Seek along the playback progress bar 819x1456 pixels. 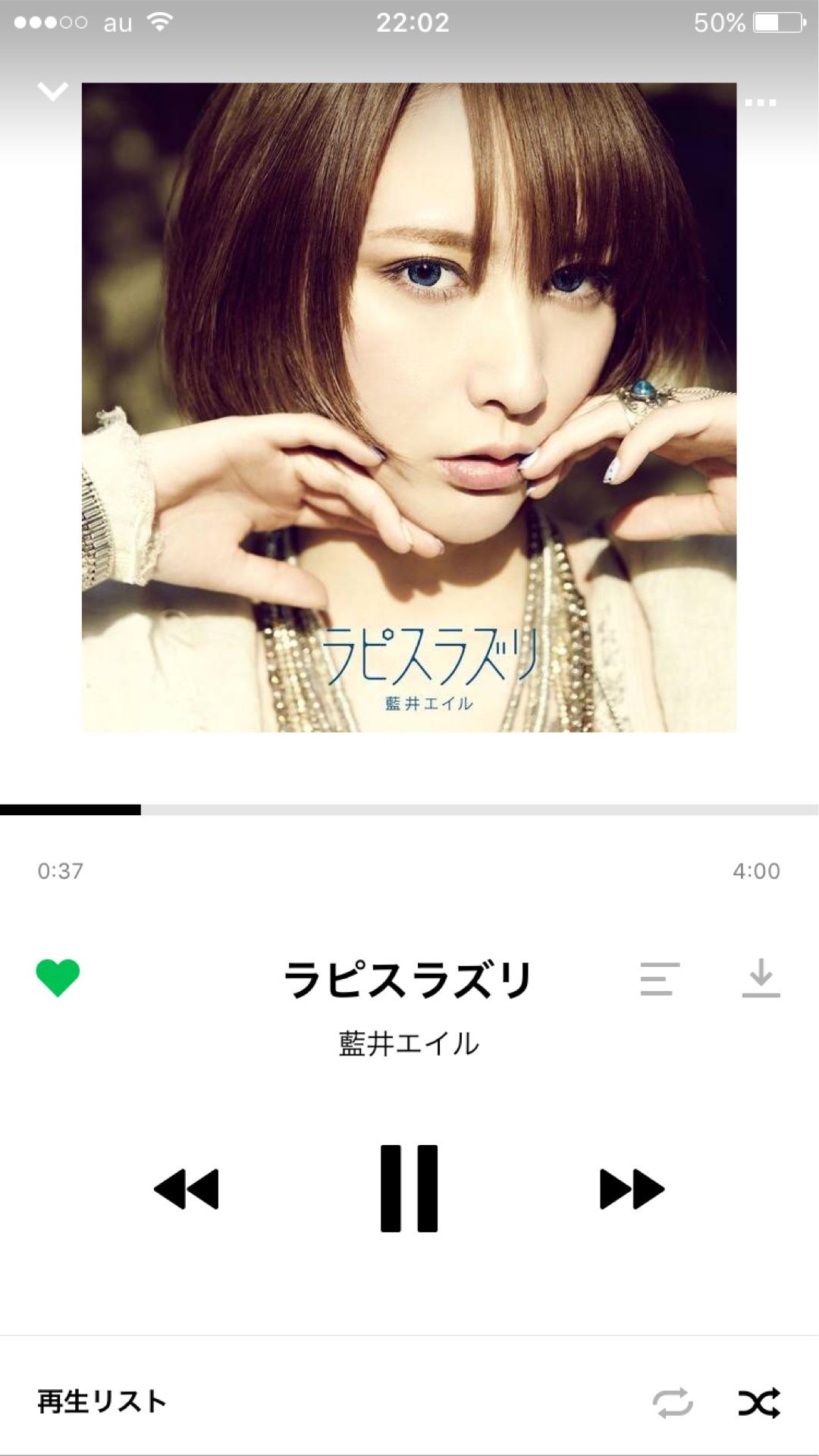point(409,810)
